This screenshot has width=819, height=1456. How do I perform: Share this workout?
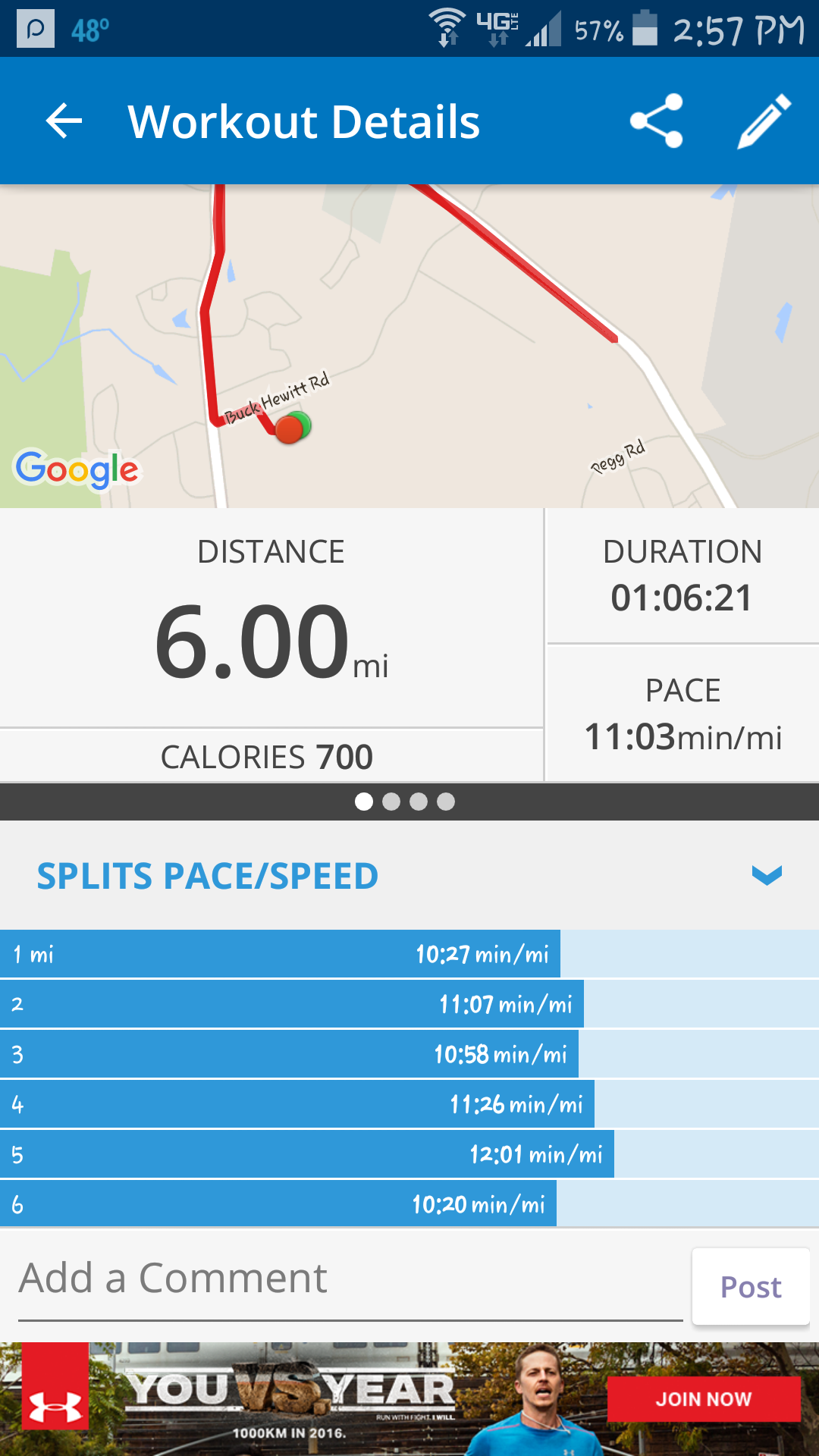657,121
